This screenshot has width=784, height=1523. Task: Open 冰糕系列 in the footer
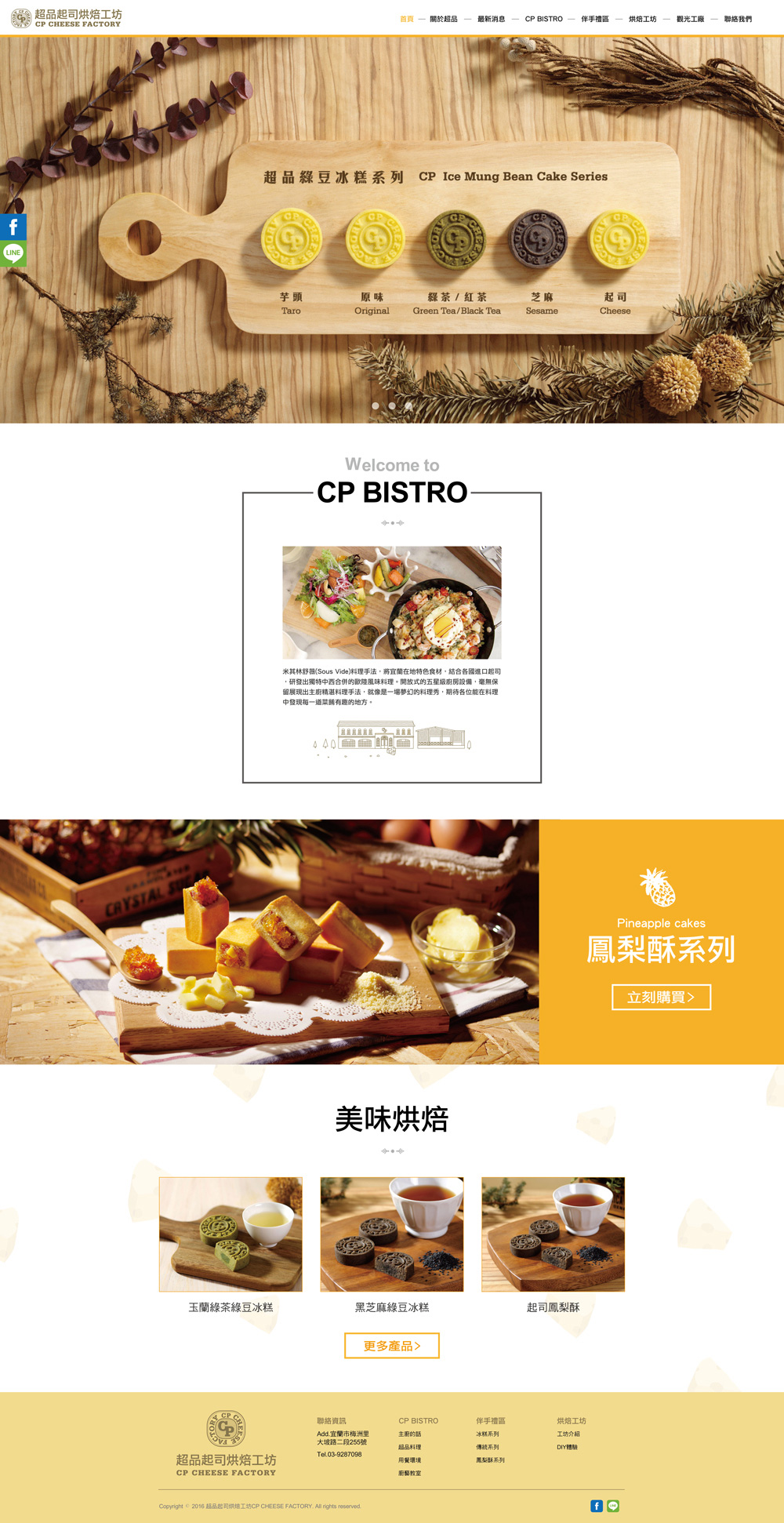(487, 1434)
